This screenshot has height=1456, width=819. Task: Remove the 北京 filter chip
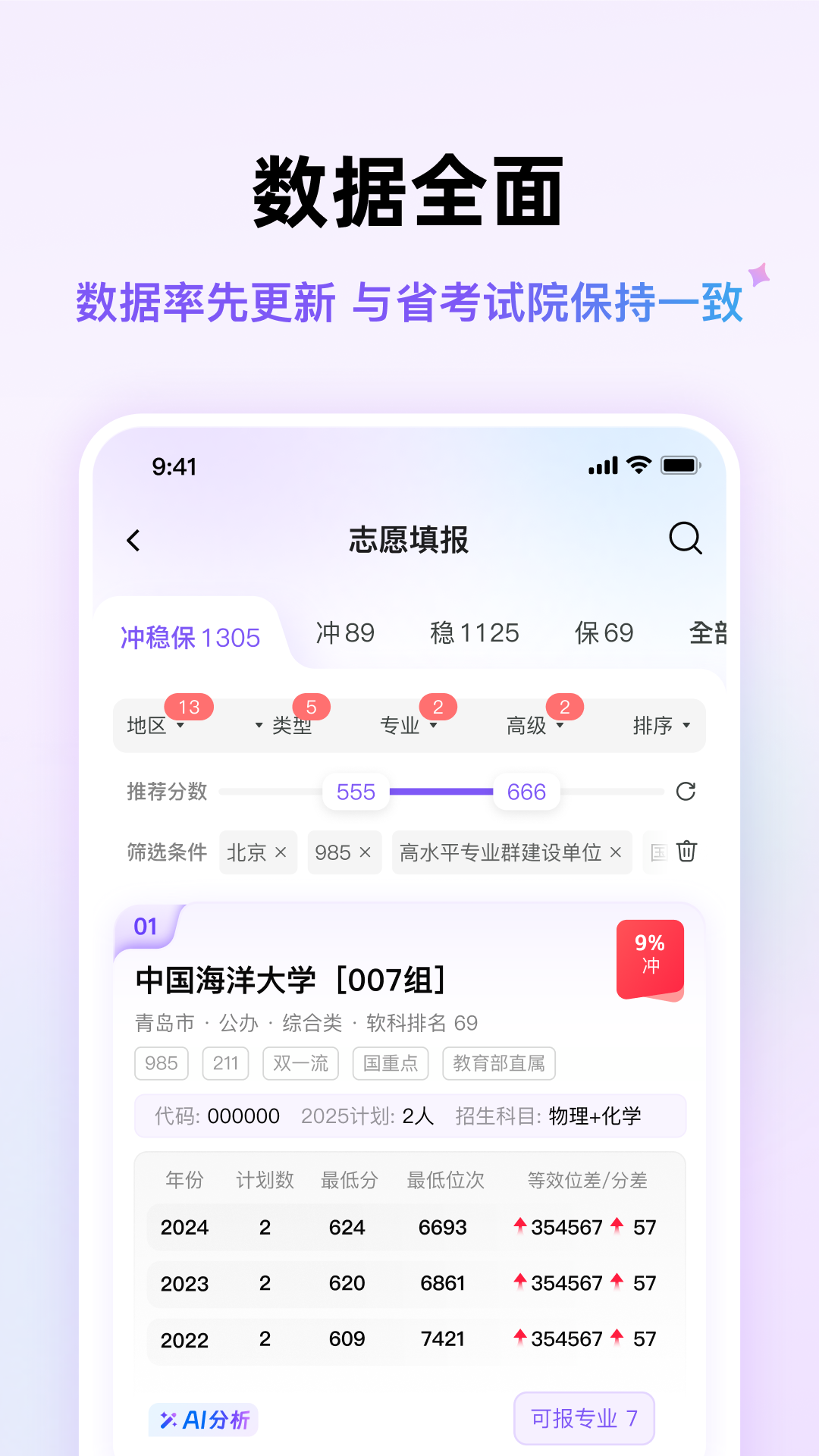[x=281, y=852]
